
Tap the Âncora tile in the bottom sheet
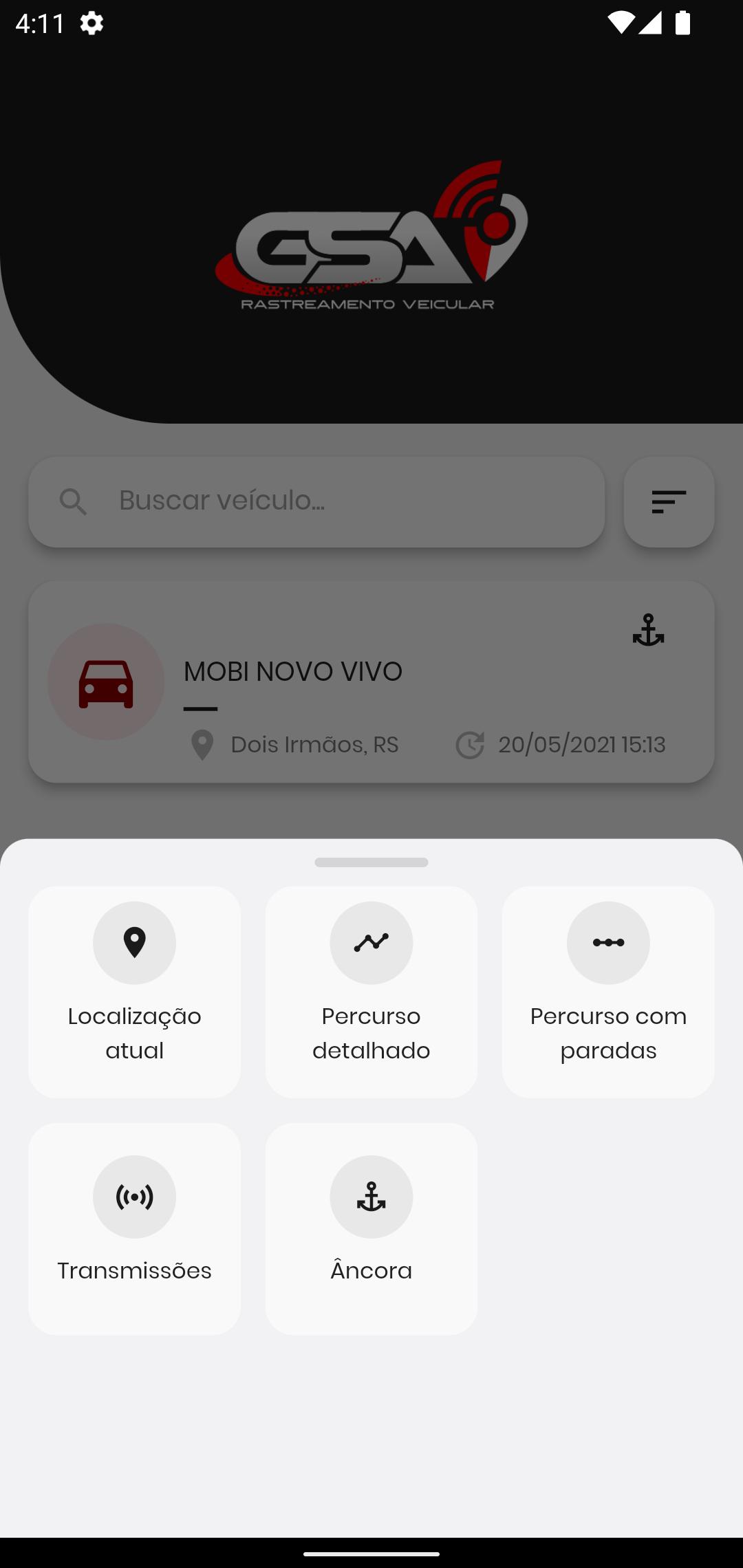(371, 1229)
